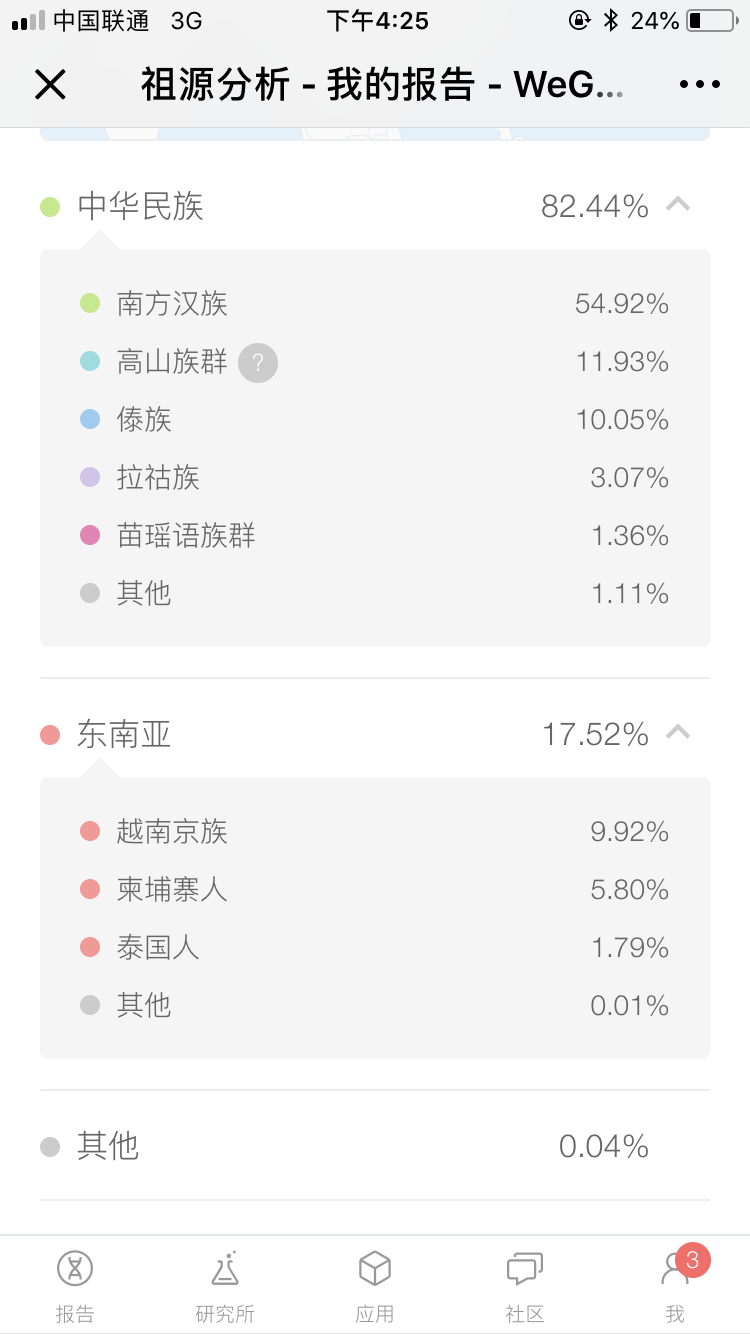Open the three-dot overflow menu
This screenshot has height=1334, width=750.
pos(699,85)
